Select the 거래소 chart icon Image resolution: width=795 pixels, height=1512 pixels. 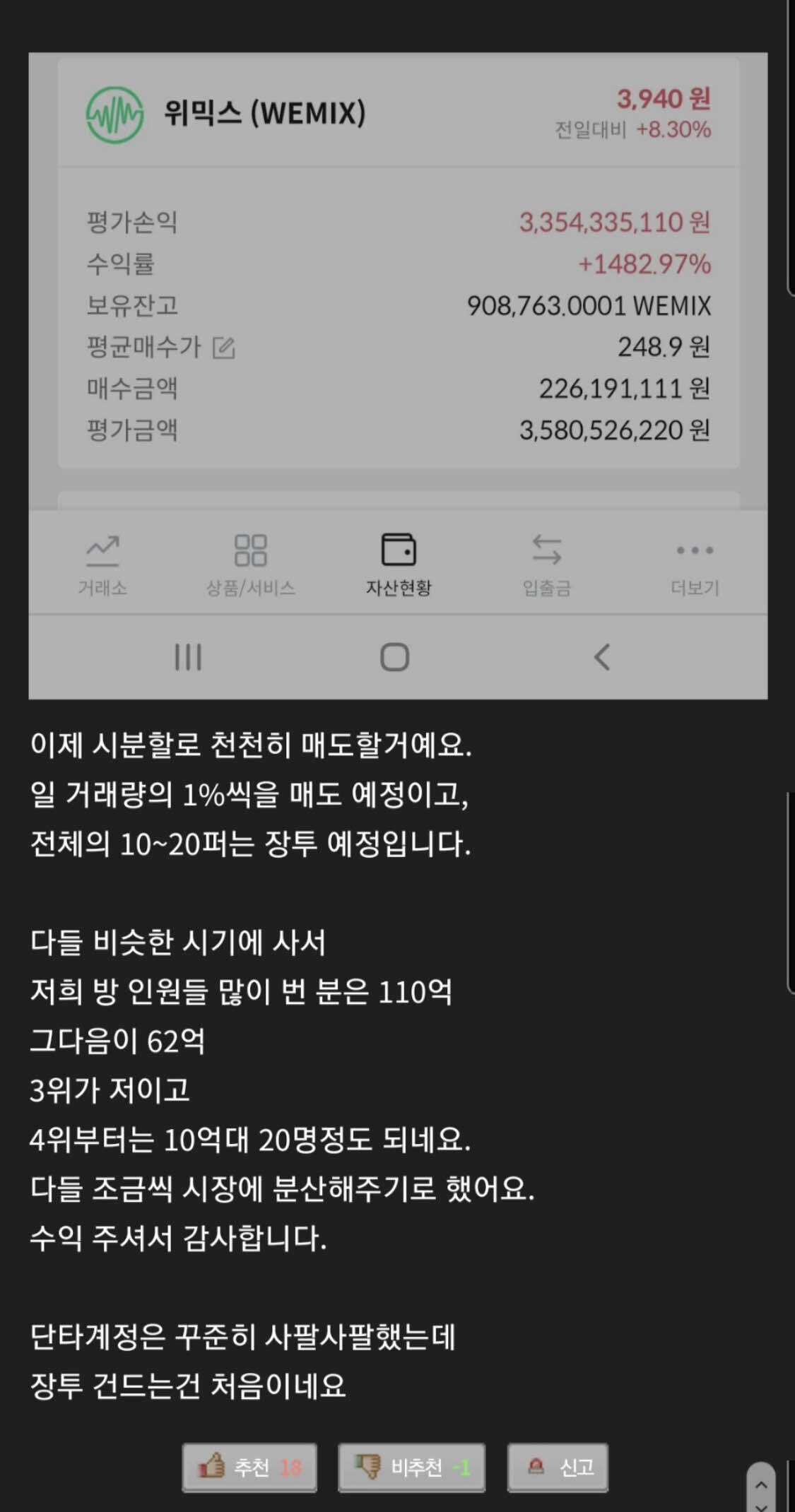tap(104, 551)
